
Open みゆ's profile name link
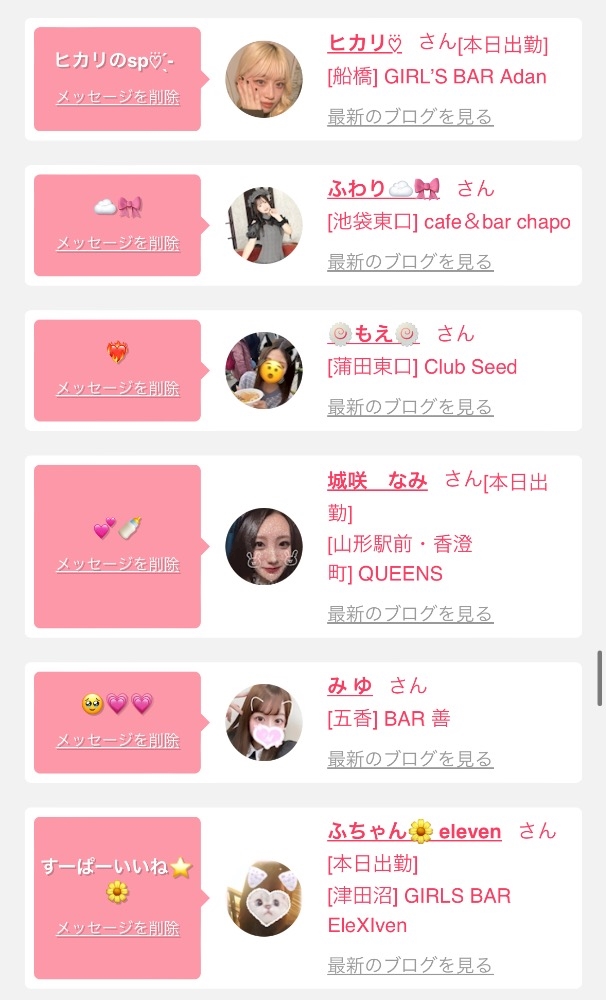(350, 686)
